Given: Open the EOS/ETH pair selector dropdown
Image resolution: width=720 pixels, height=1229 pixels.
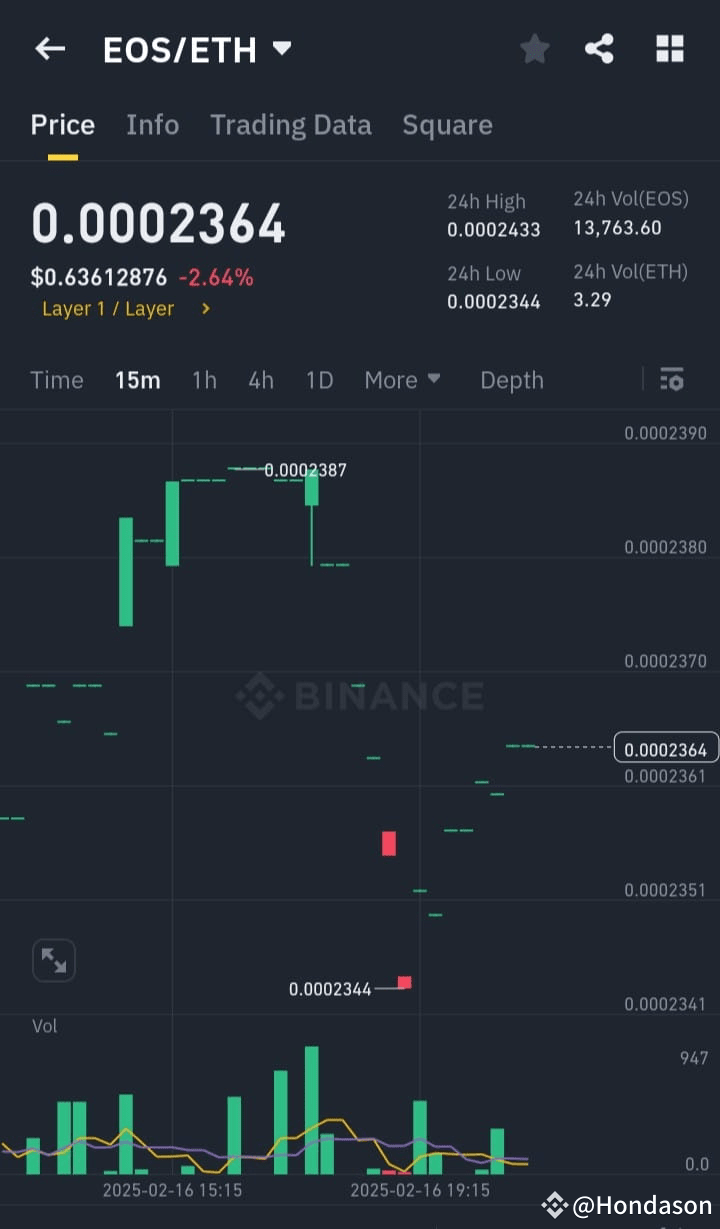Looking at the screenshot, I should 282,48.
